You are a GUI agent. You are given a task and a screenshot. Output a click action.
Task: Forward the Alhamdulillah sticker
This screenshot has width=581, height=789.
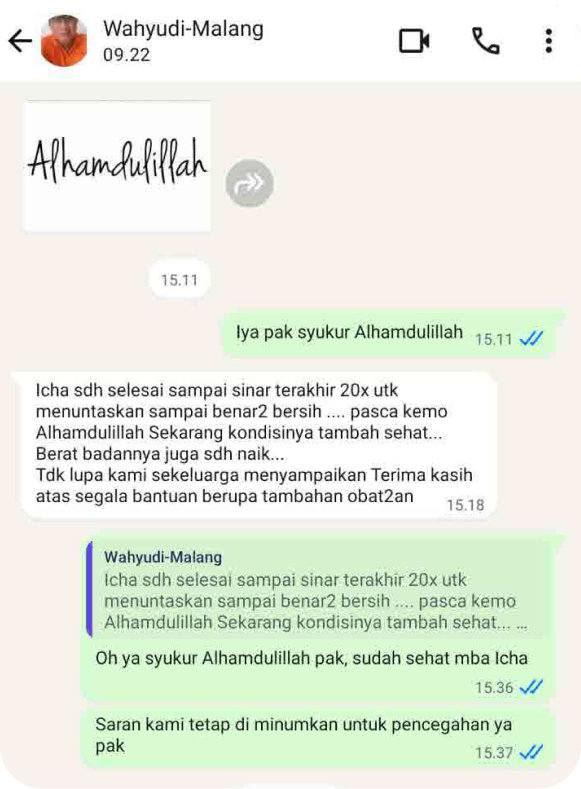[250, 183]
